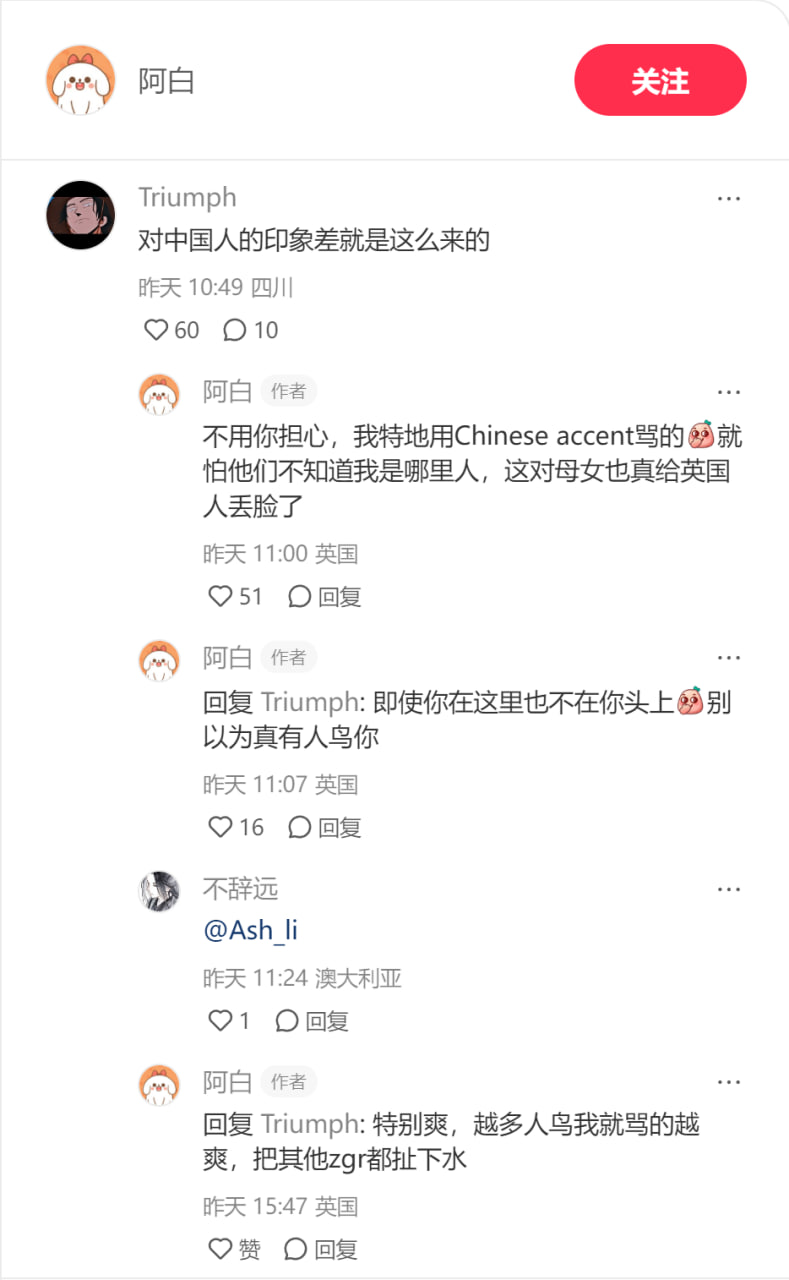Open the ellipsis menu on the first 阿白 reply

[x=729, y=391]
